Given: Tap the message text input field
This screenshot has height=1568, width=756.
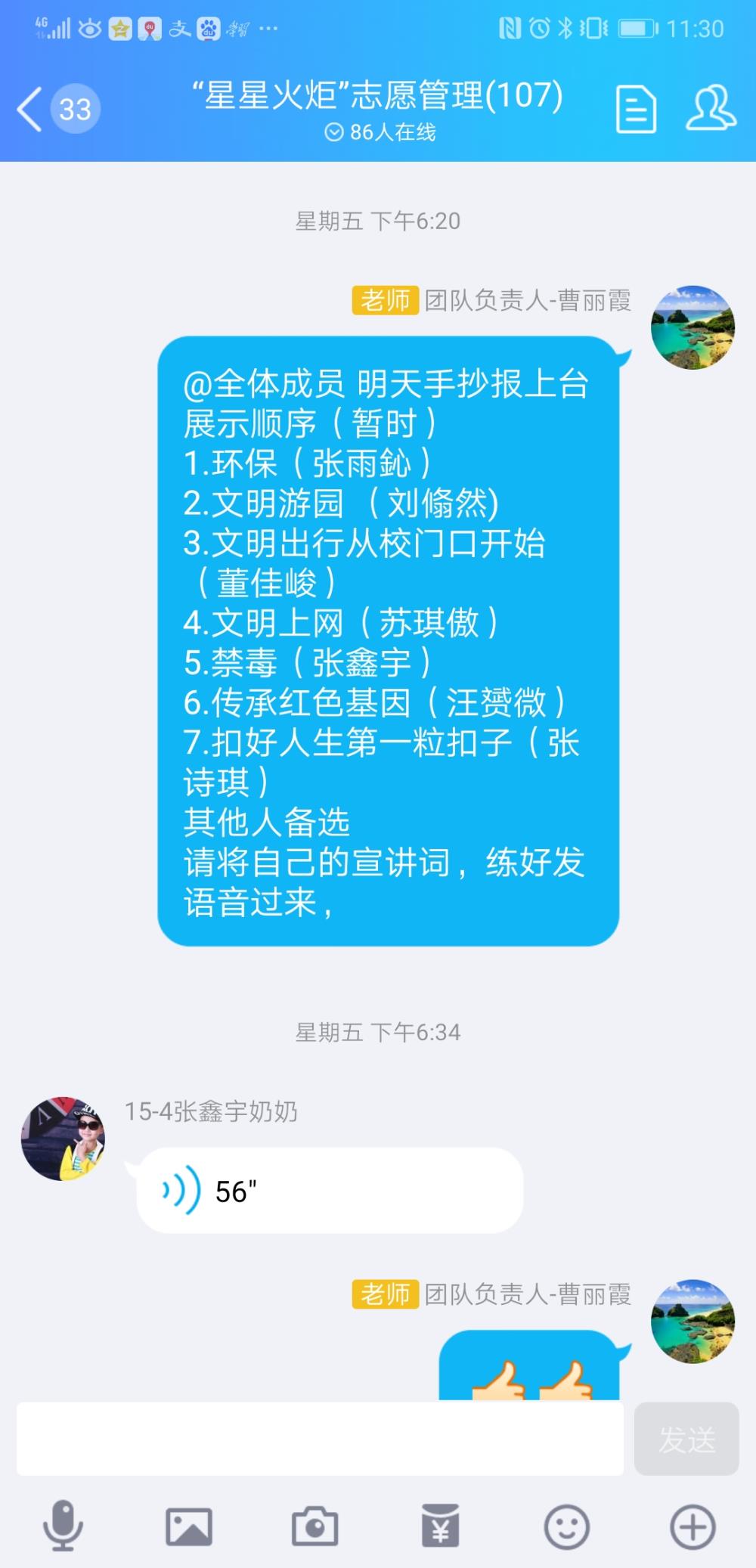Looking at the screenshot, I should point(320,1439).
